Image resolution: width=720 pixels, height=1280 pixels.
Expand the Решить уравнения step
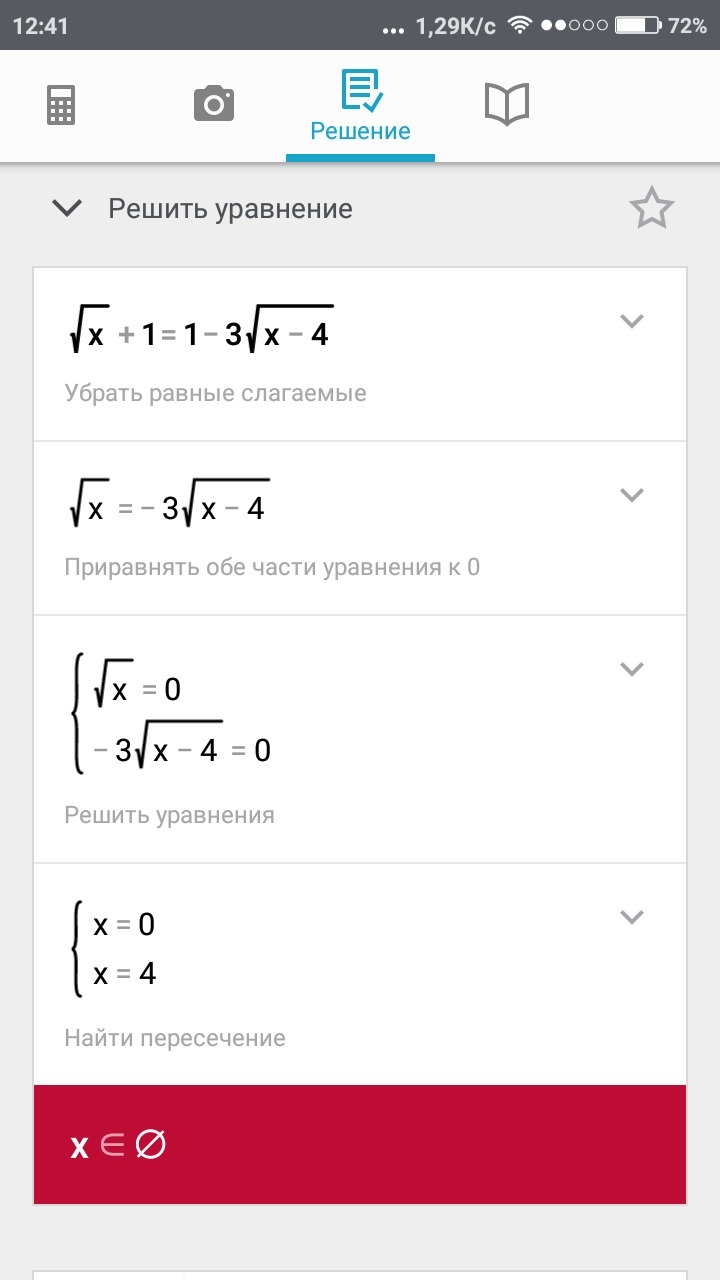(631, 669)
